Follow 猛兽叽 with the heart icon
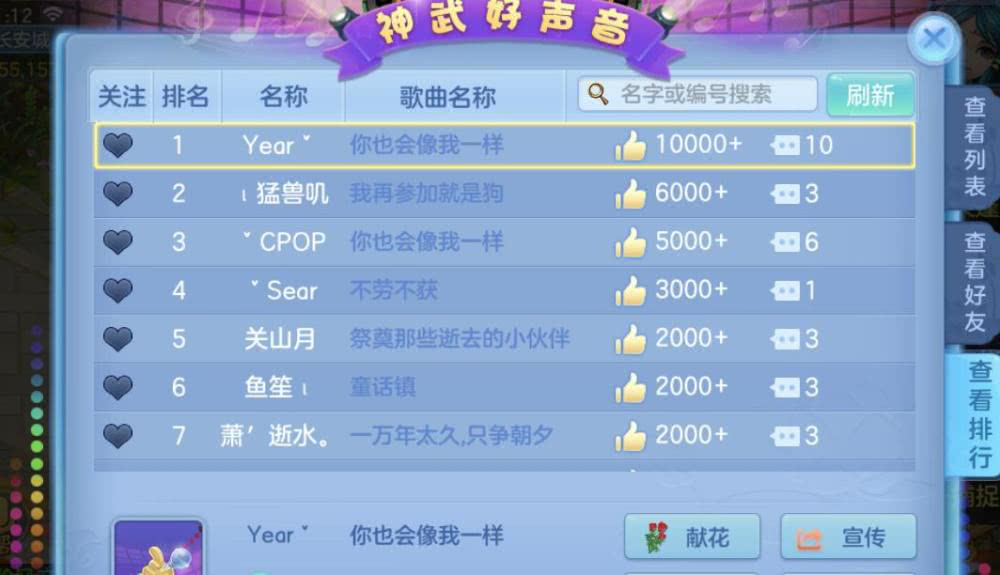This screenshot has width=1000, height=575. click(118, 194)
